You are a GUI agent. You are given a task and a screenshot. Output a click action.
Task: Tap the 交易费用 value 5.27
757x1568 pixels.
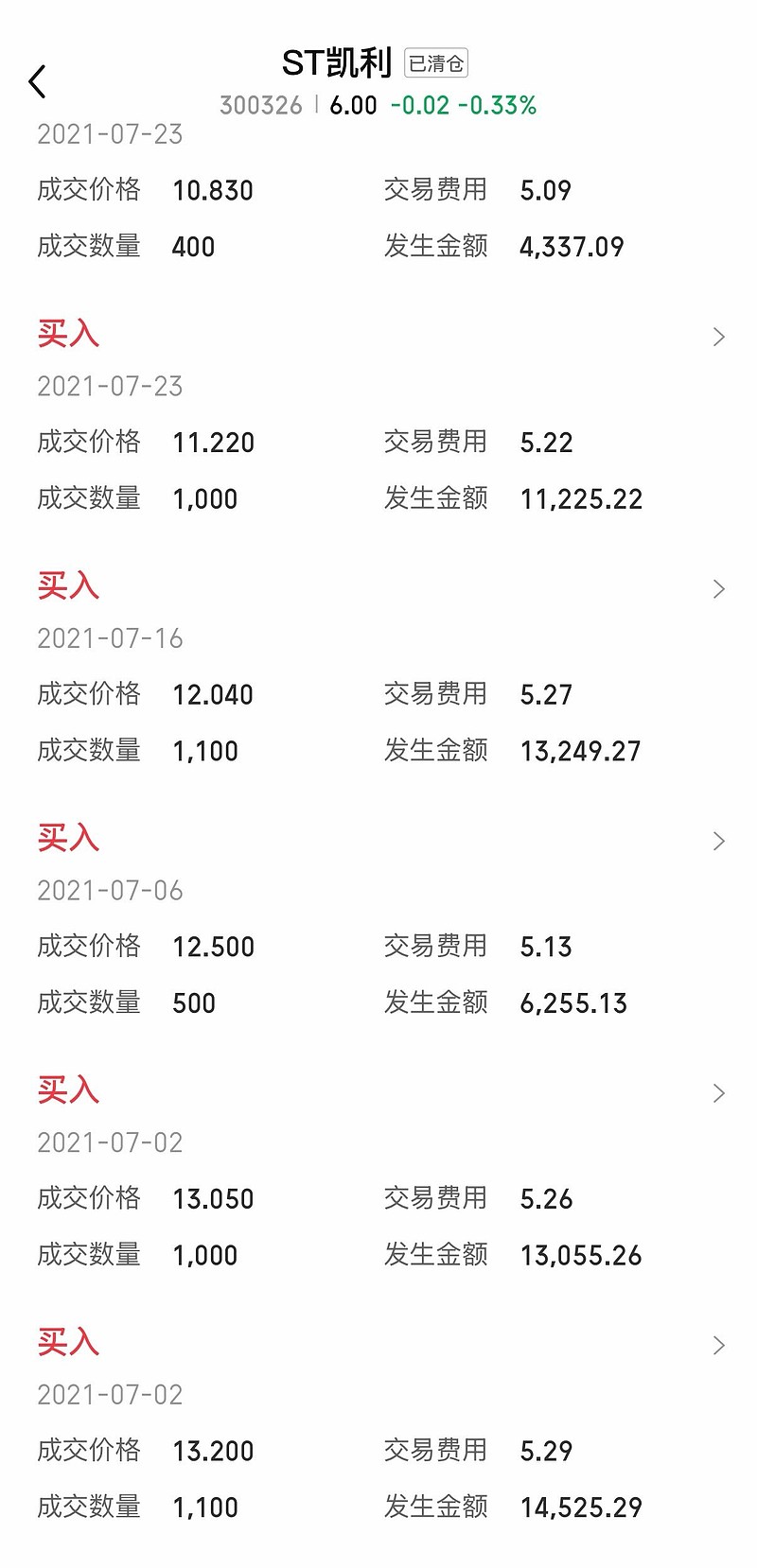(548, 693)
